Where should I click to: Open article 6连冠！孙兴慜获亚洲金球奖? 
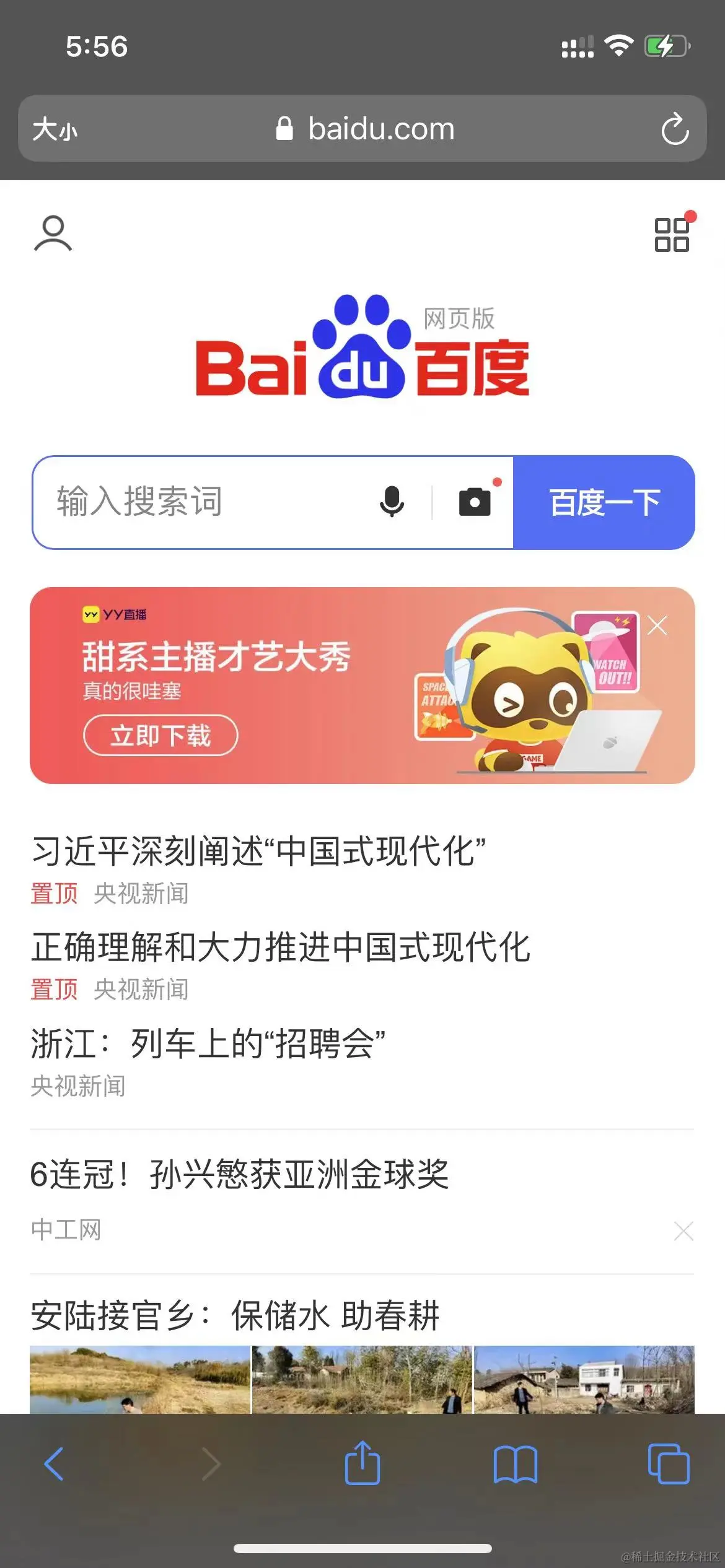(x=239, y=1174)
